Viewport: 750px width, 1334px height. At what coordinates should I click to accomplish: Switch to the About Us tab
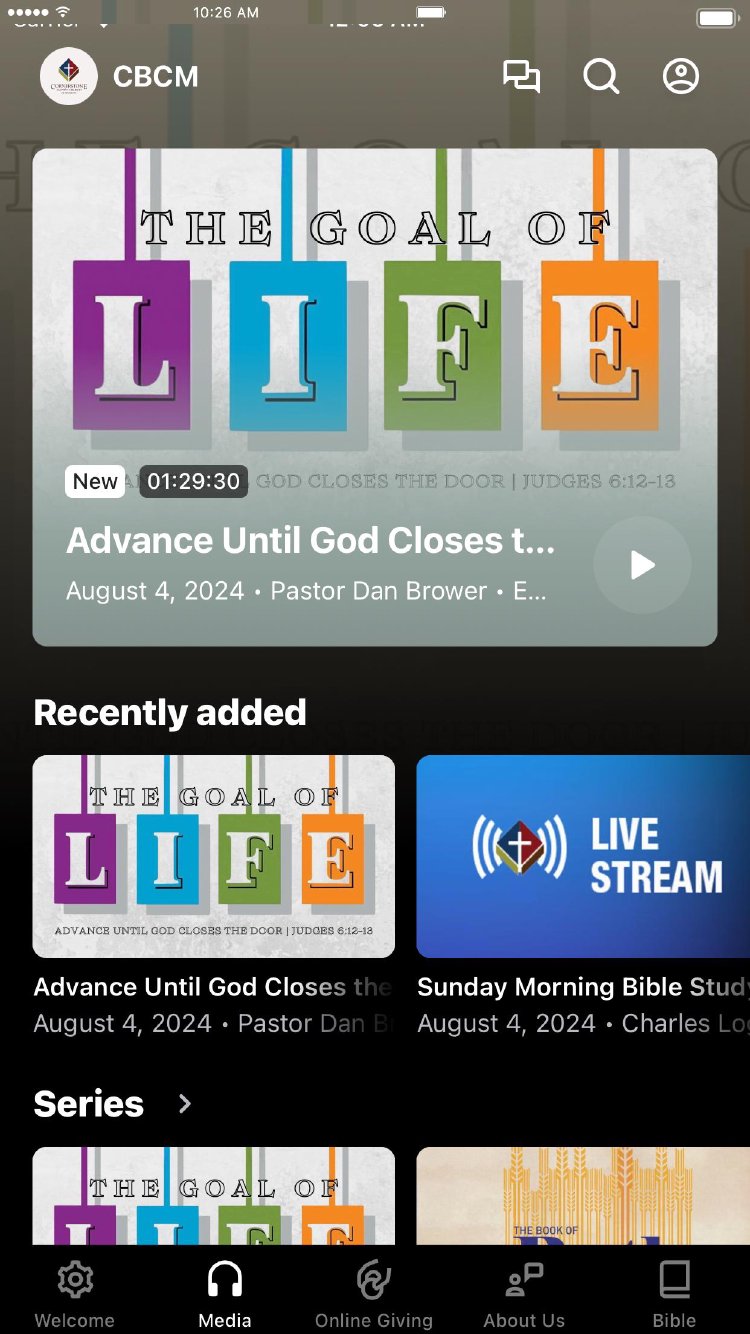[x=524, y=1294]
